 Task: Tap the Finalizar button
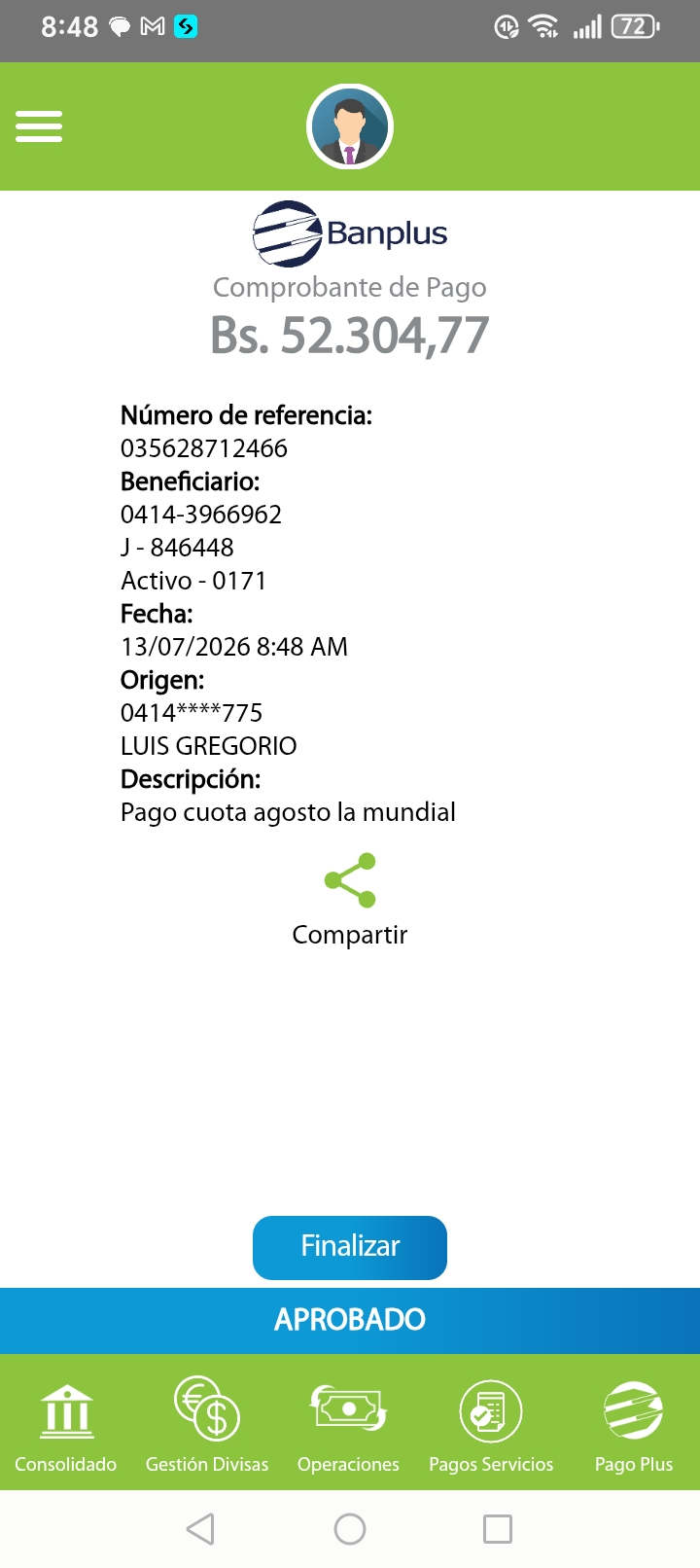(350, 1247)
